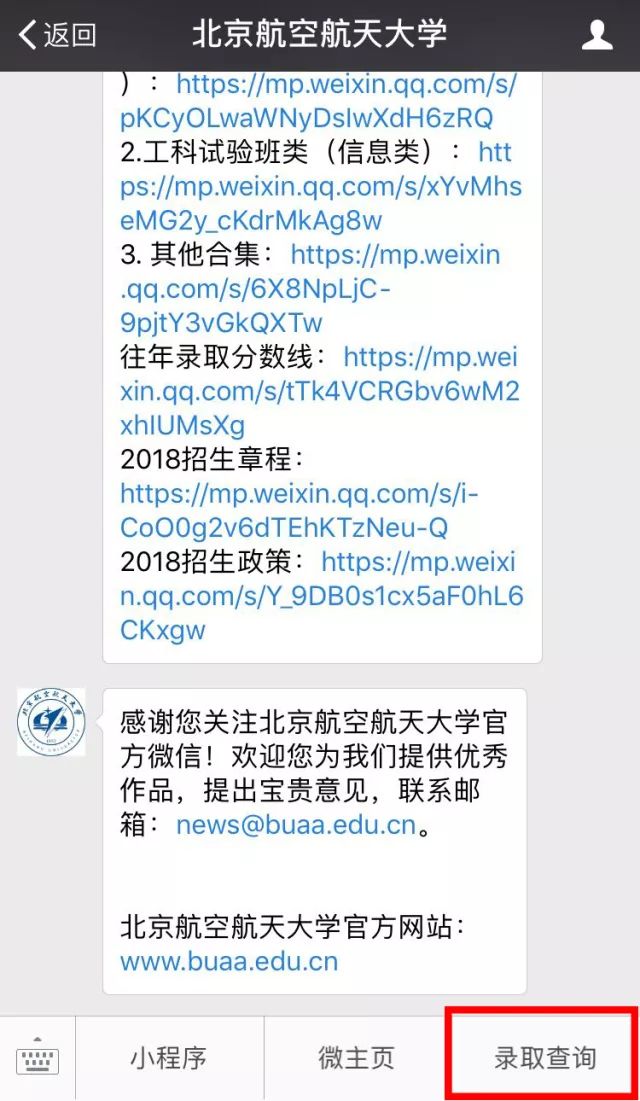Go back with the 返回 button
This screenshot has height=1101, width=640.
[58, 35]
